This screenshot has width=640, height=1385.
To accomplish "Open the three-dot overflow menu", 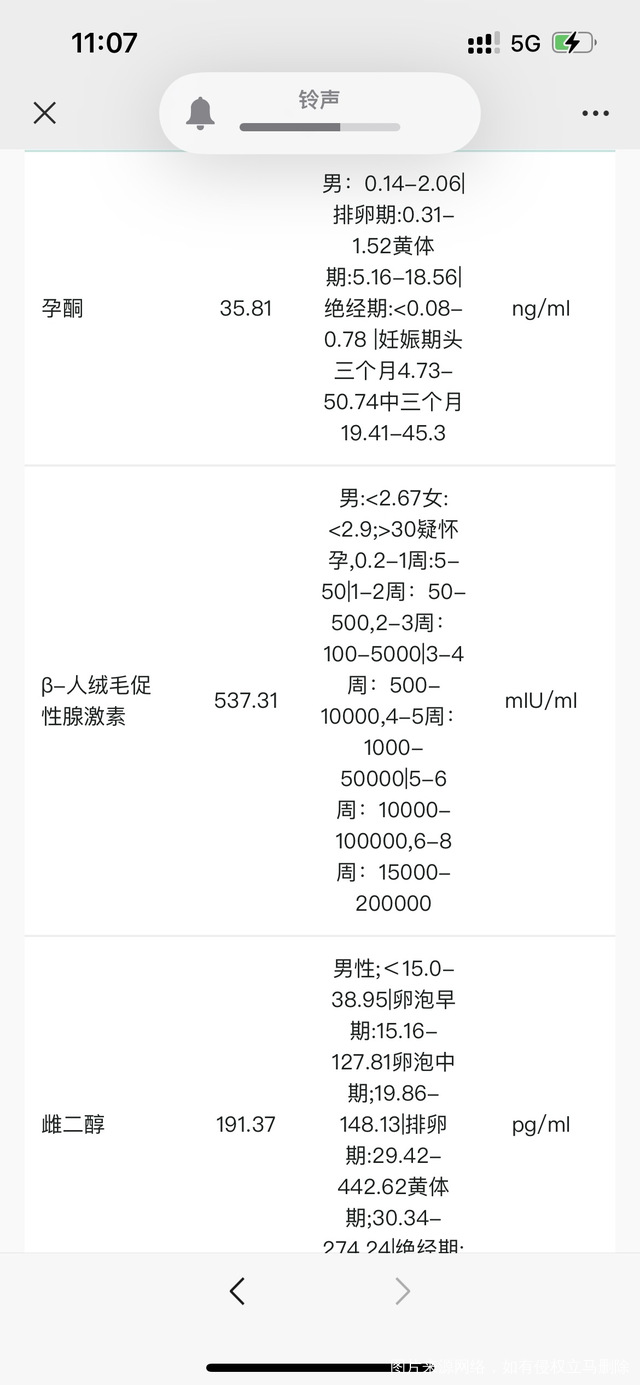I will click(595, 113).
